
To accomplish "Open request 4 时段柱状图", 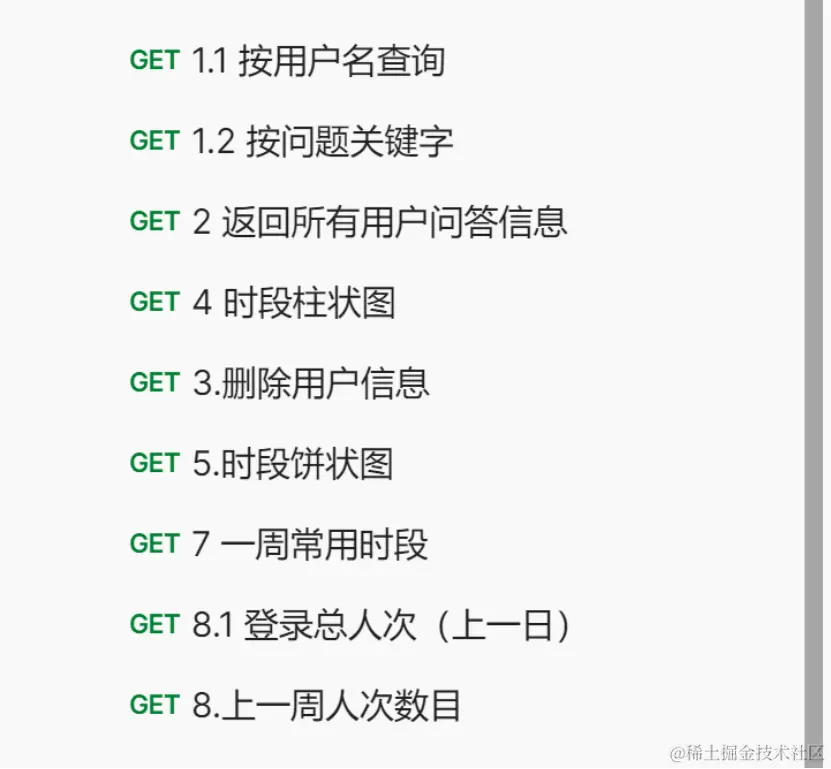I will pos(294,303).
